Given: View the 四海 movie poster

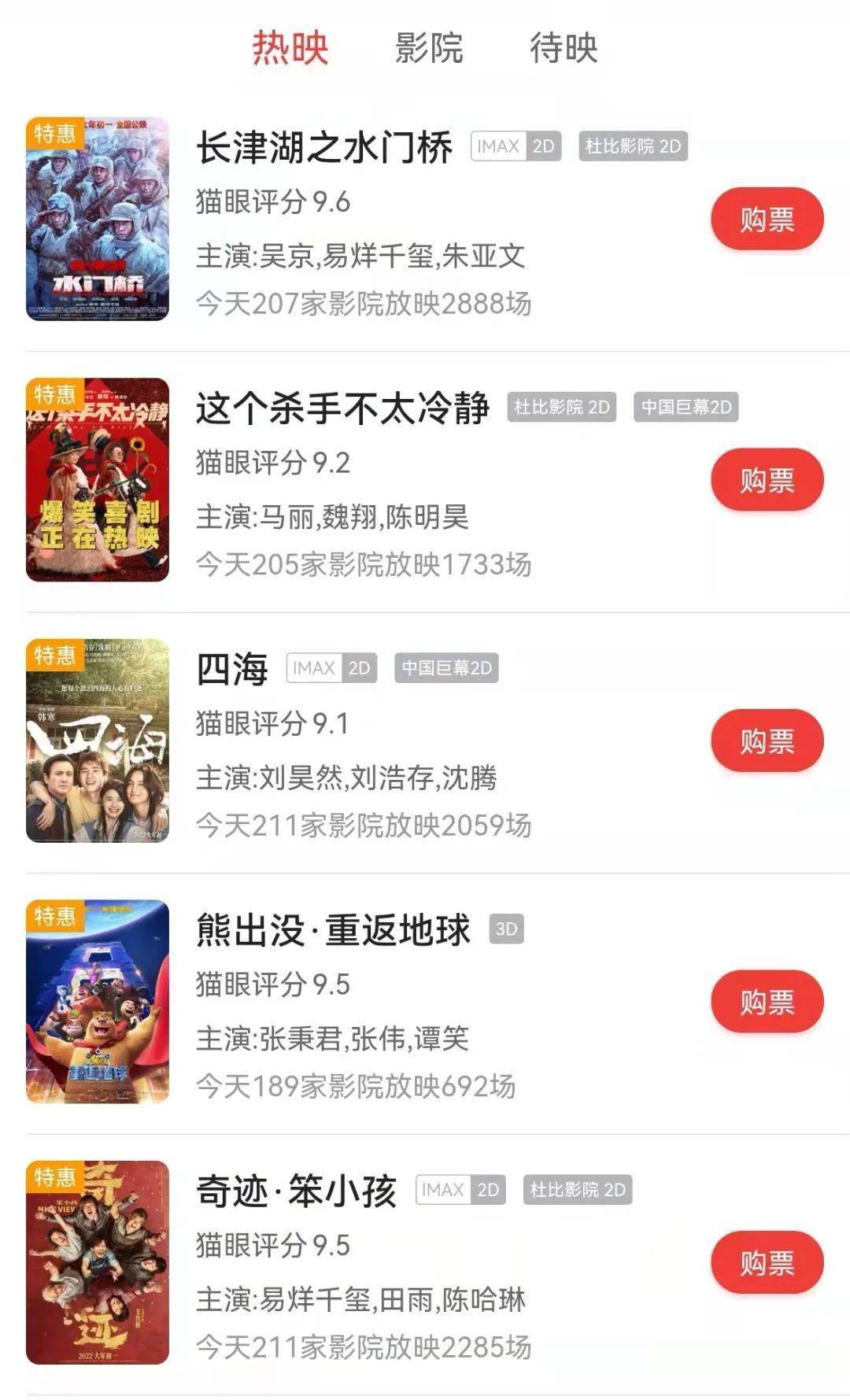Looking at the screenshot, I should tap(98, 741).
